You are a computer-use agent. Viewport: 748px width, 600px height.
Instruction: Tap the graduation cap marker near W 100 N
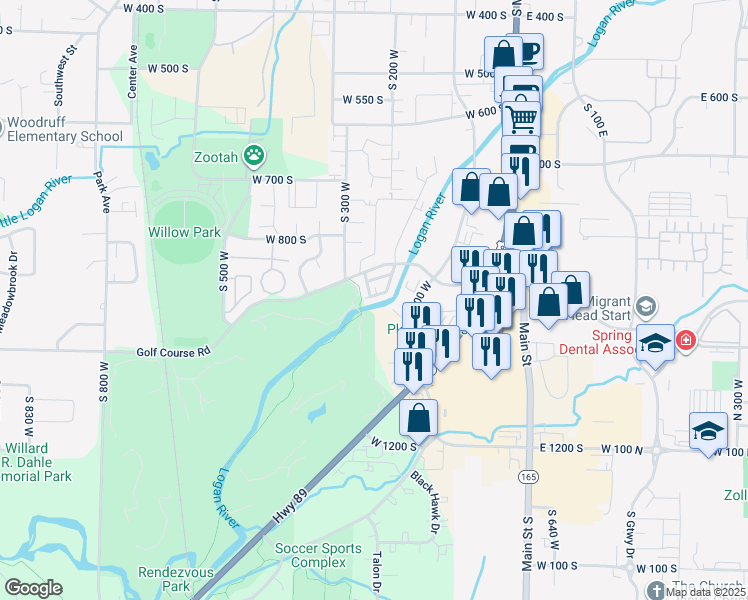click(x=708, y=434)
